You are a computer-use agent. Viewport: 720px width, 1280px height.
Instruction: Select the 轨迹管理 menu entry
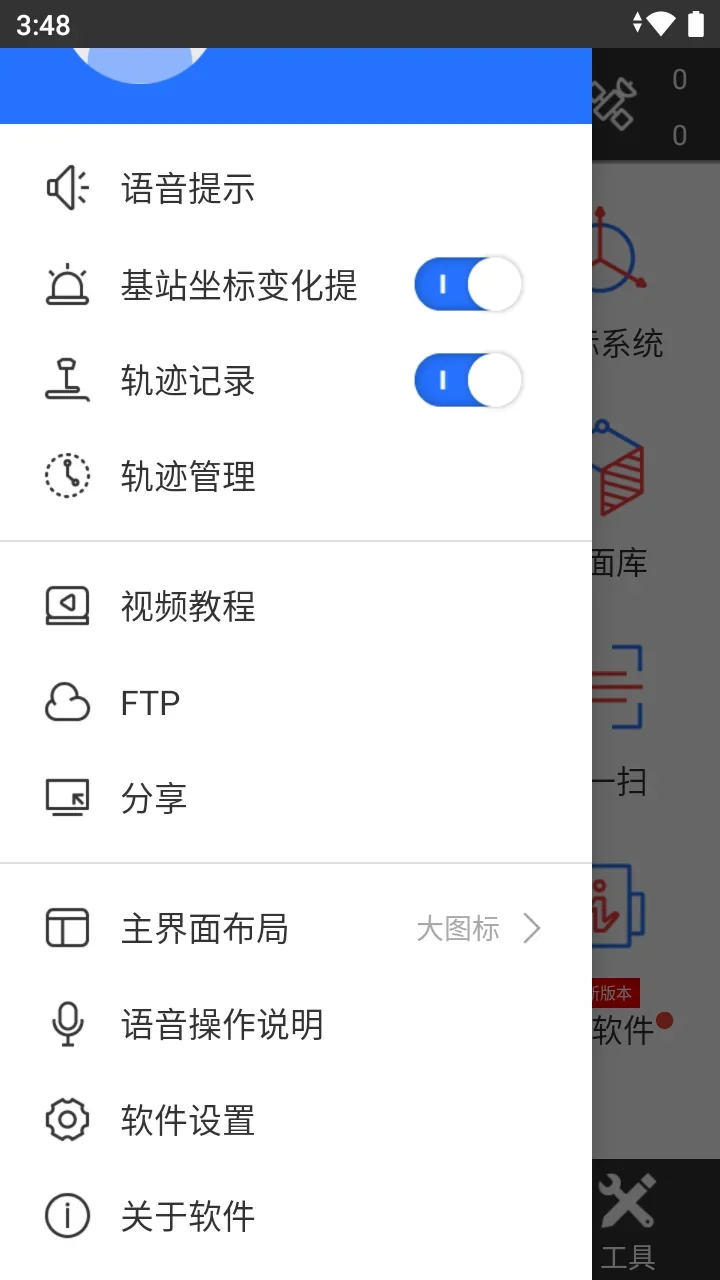coord(187,477)
